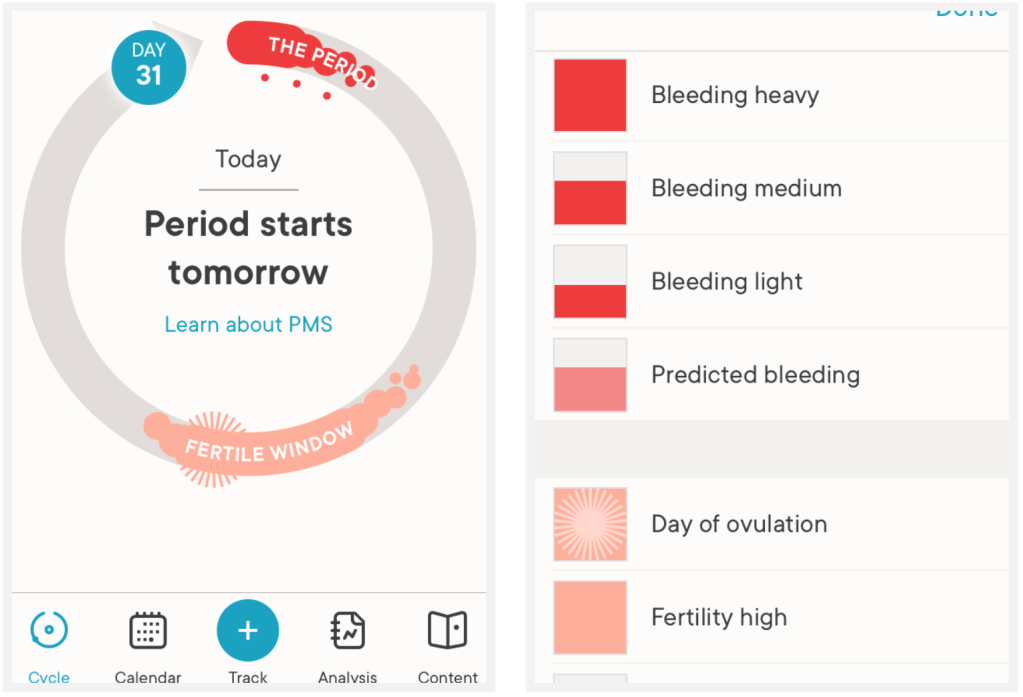The image size is (1023, 697).
Task: Open the Calendar tab
Action: [x=148, y=643]
